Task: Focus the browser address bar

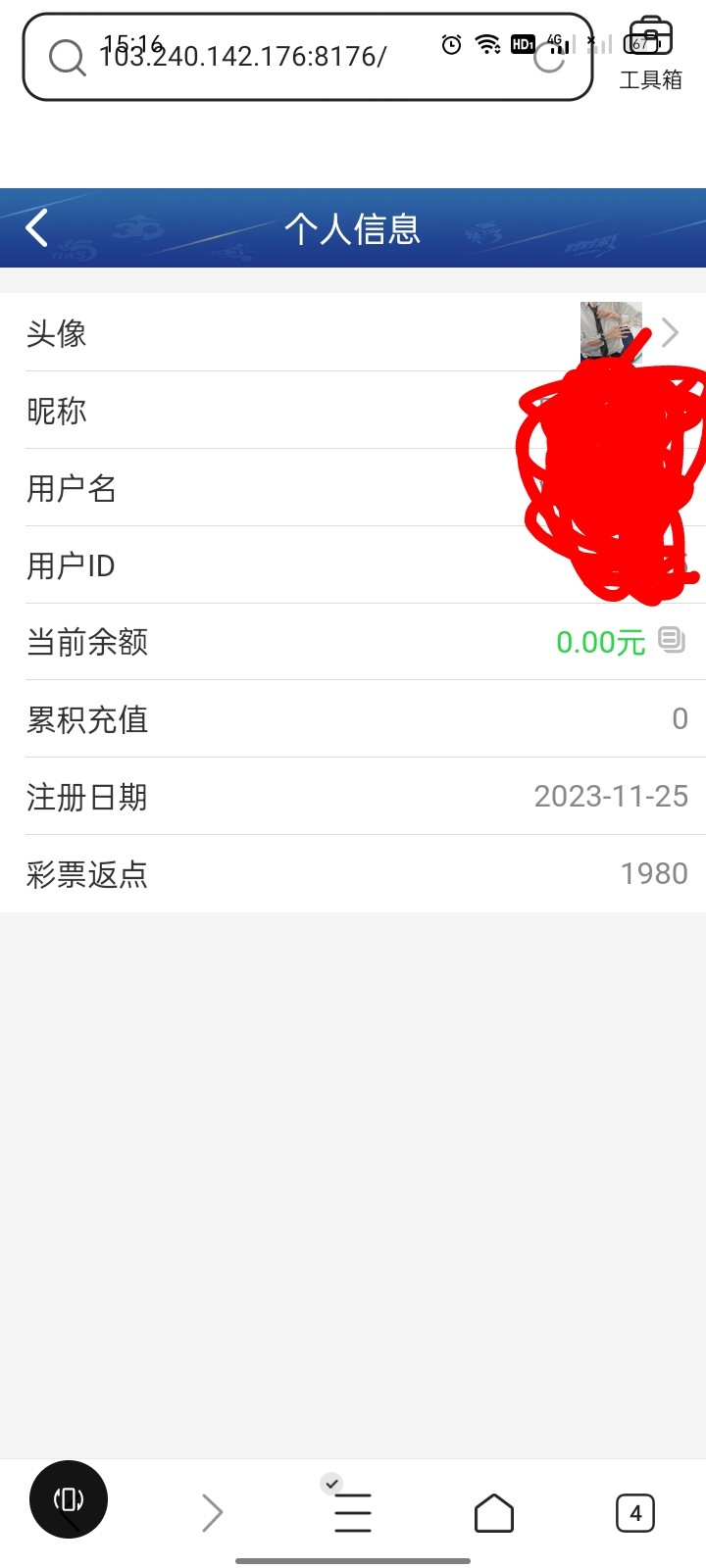Action: point(294,57)
